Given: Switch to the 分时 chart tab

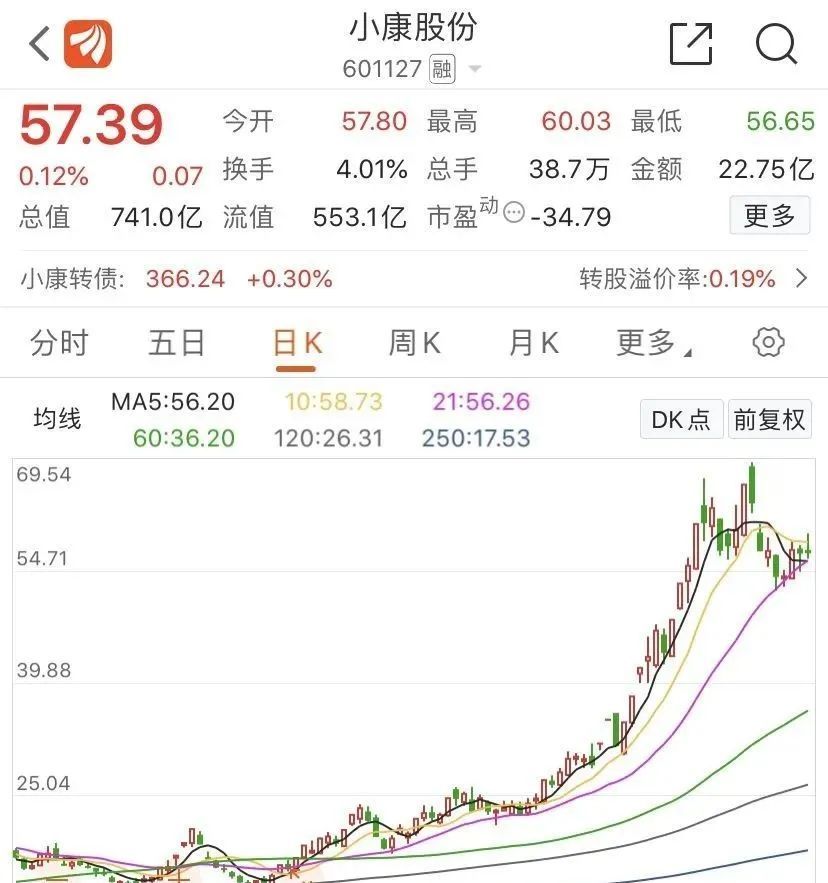Looking at the screenshot, I should 59,343.
